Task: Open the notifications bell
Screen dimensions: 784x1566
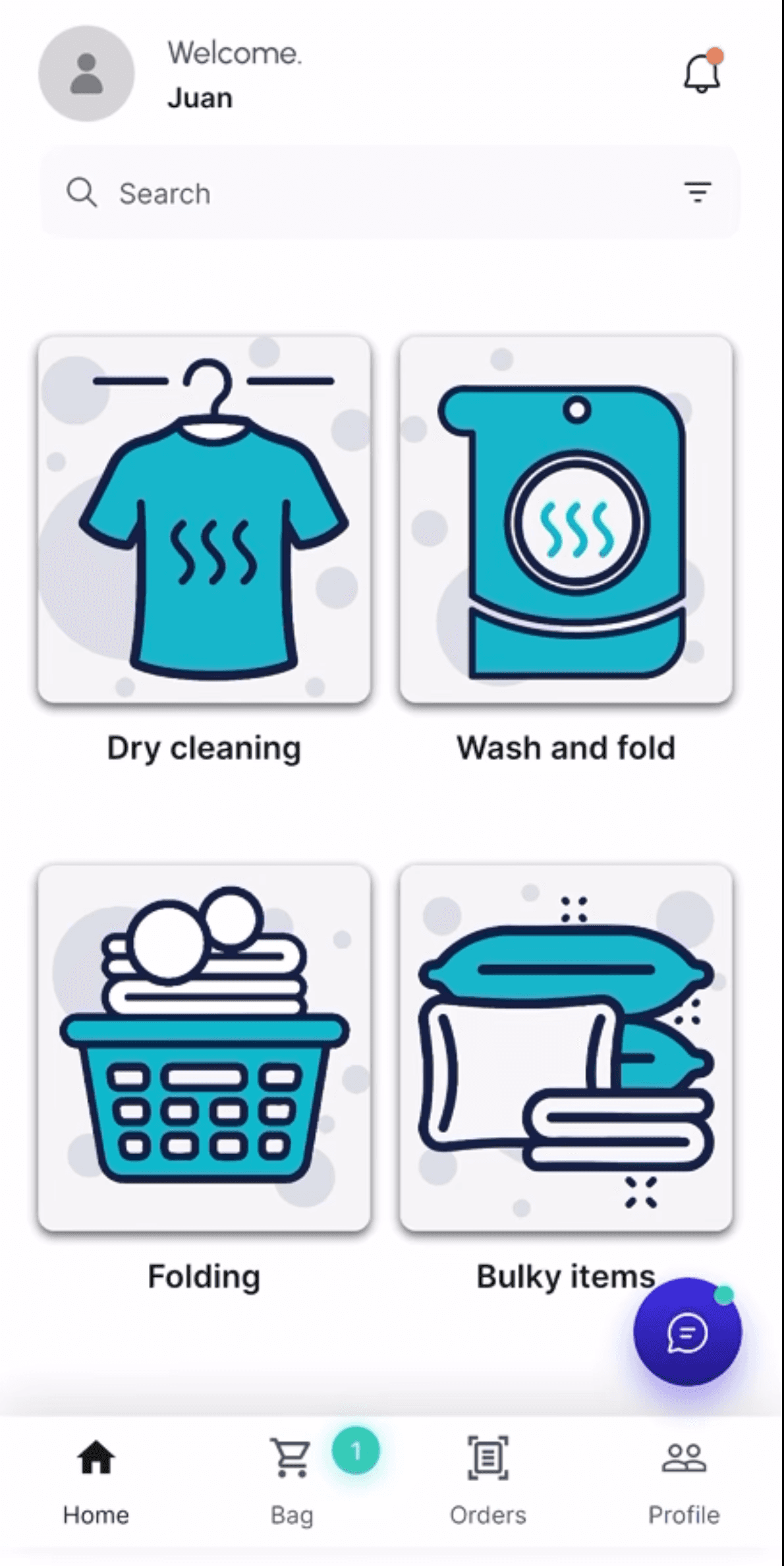Action: pyautogui.click(x=702, y=72)
